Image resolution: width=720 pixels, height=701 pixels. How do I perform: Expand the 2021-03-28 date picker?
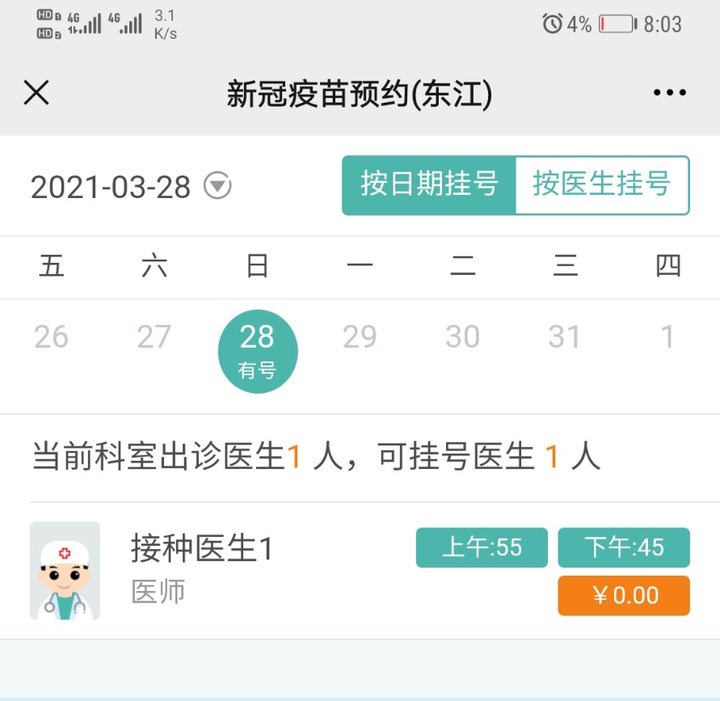click(x=217, y=186)
